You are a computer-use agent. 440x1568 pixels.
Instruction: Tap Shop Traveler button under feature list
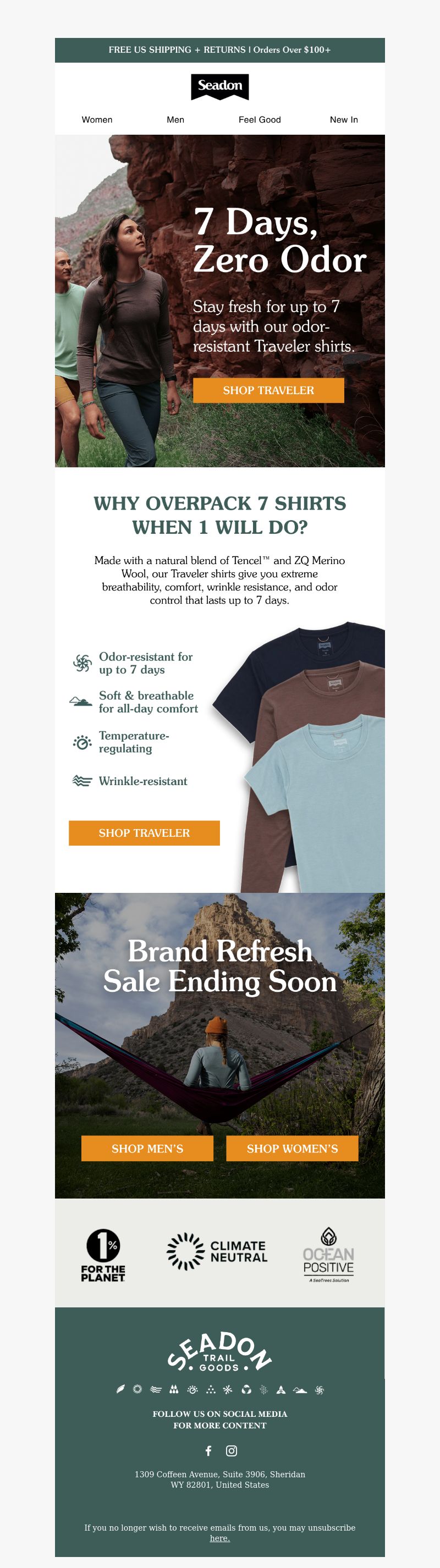coord(144,833)
